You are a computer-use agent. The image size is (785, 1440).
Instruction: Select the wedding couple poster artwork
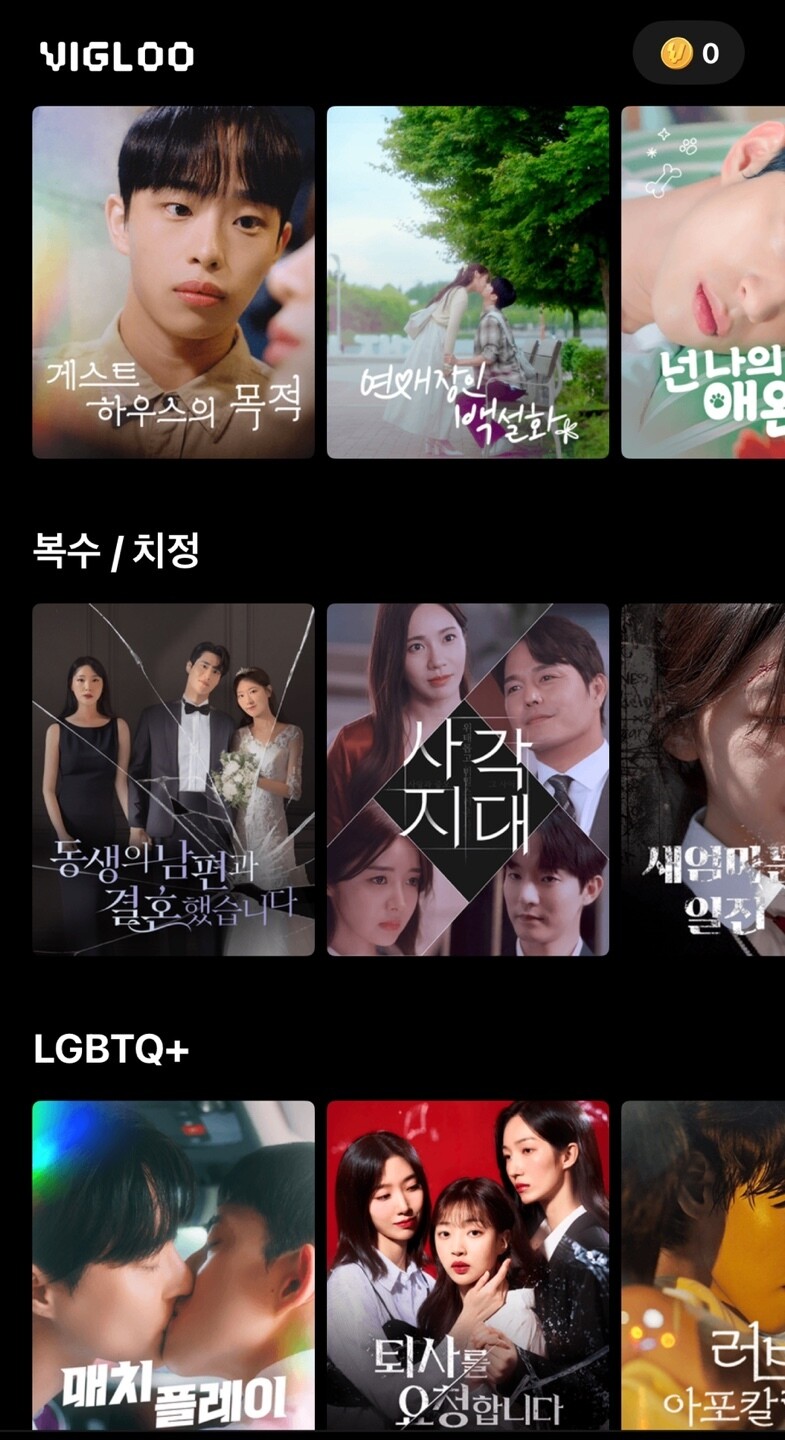point(172,781)
